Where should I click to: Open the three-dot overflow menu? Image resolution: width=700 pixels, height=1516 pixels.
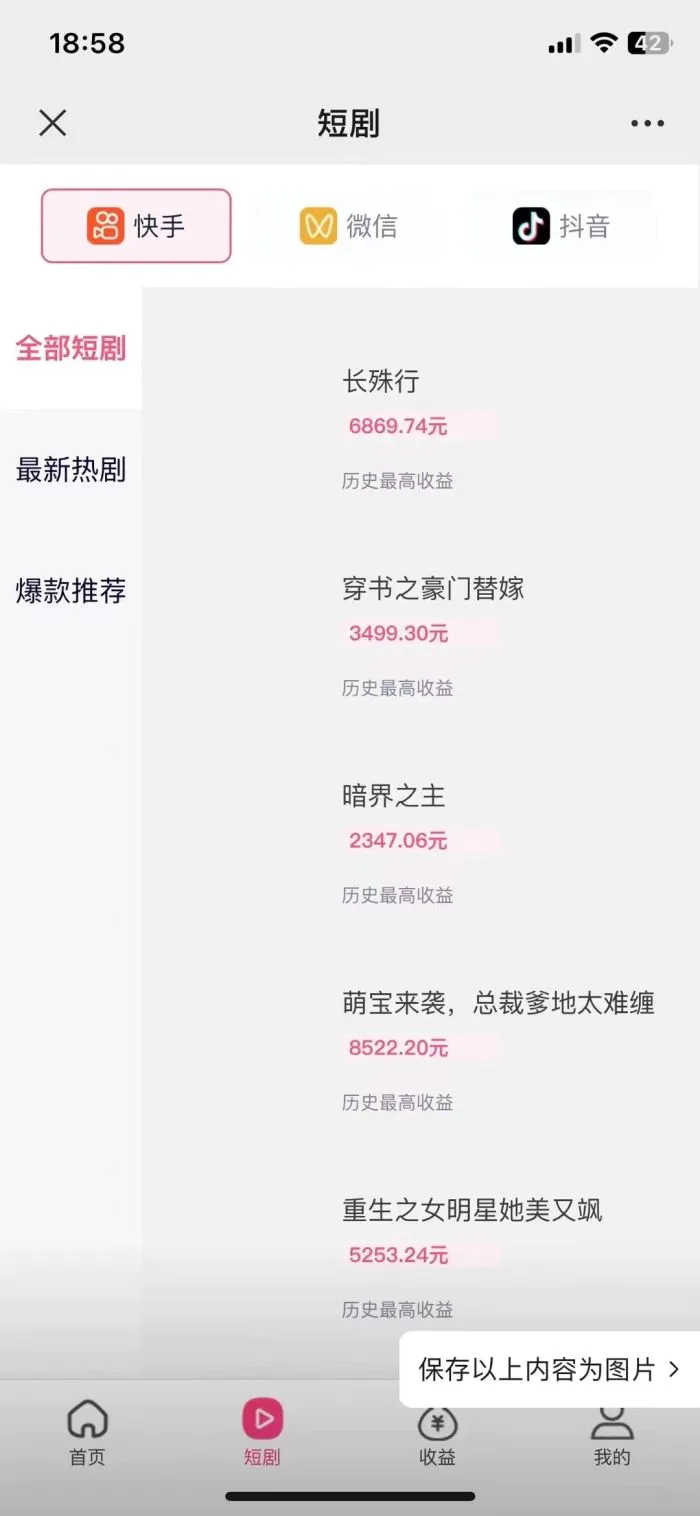pyautogui.click(x=647, y=124)
